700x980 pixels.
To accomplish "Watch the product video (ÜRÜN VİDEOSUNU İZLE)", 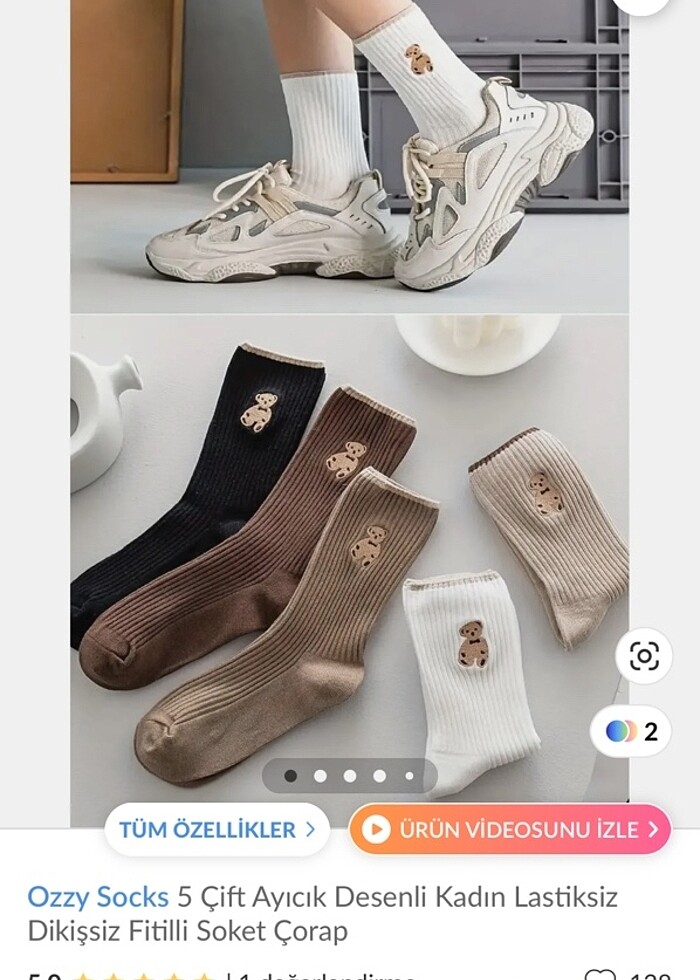I will pos(510,829).
